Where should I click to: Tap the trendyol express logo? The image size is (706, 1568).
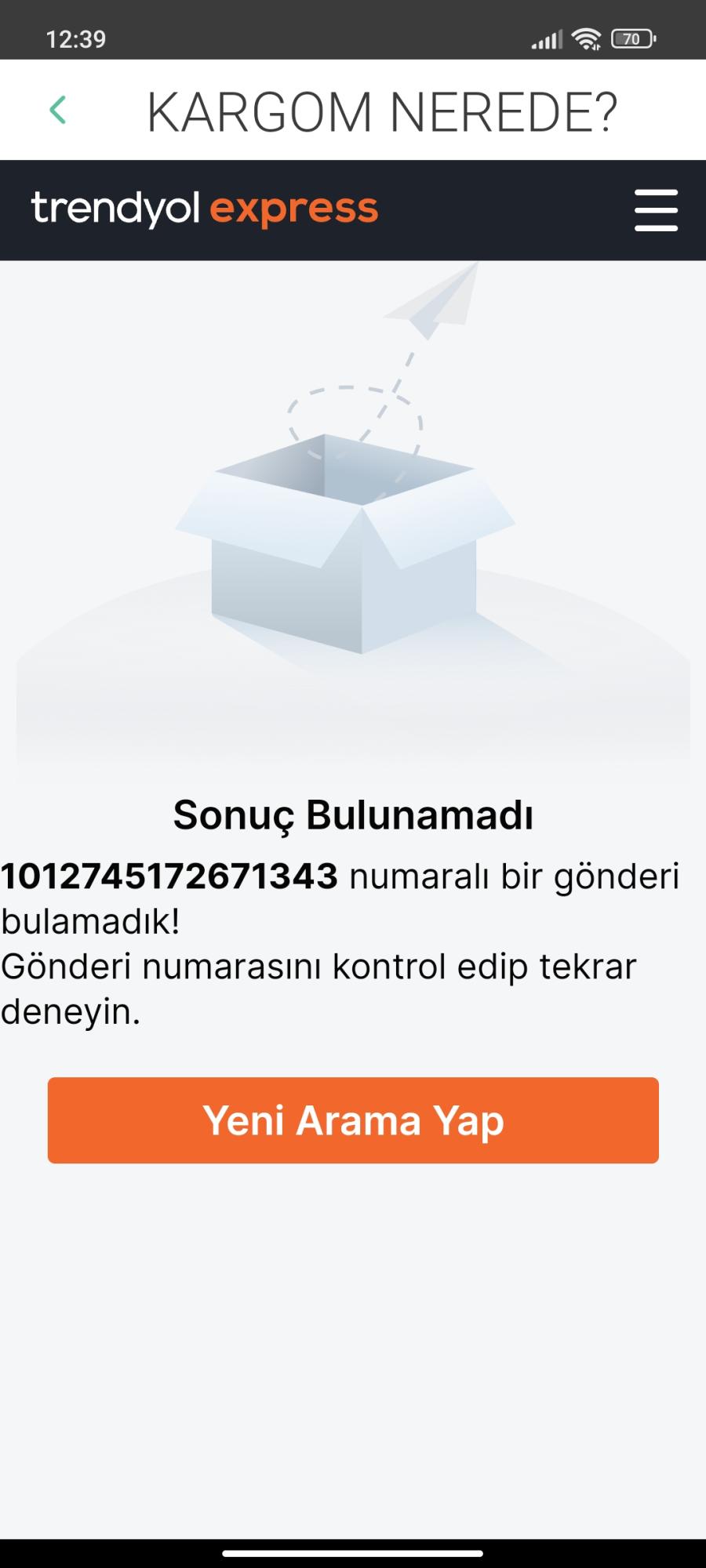206,209
